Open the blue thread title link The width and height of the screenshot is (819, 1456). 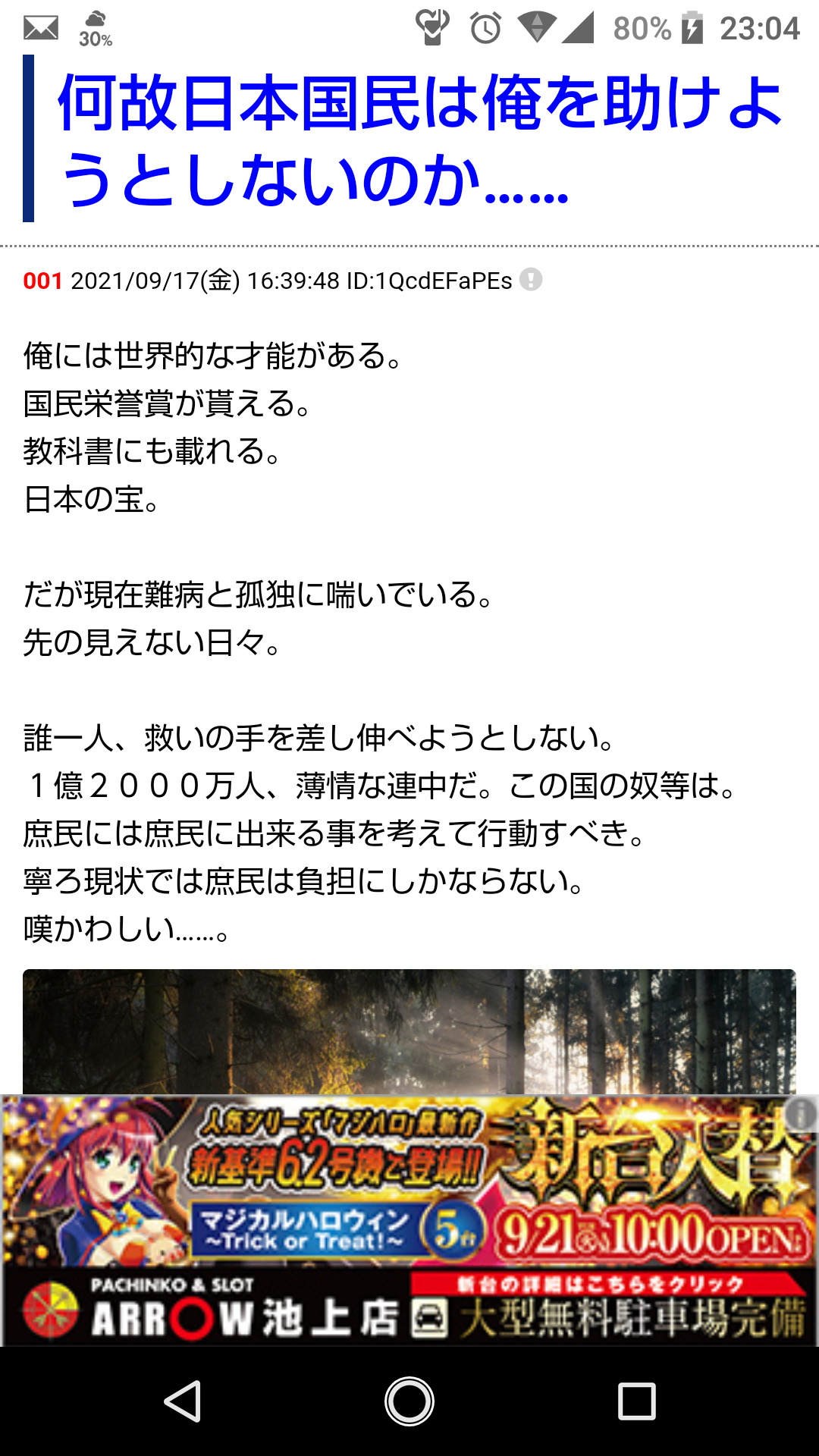tap(419, 140)
